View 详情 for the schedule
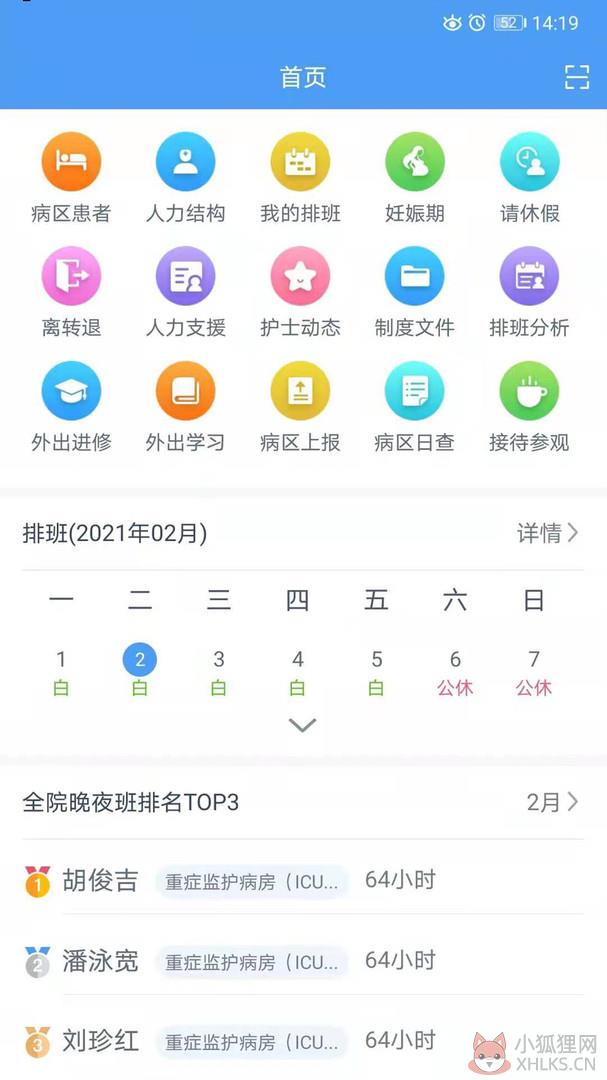Screen dimensions: 607x1080 coord(548,533)
